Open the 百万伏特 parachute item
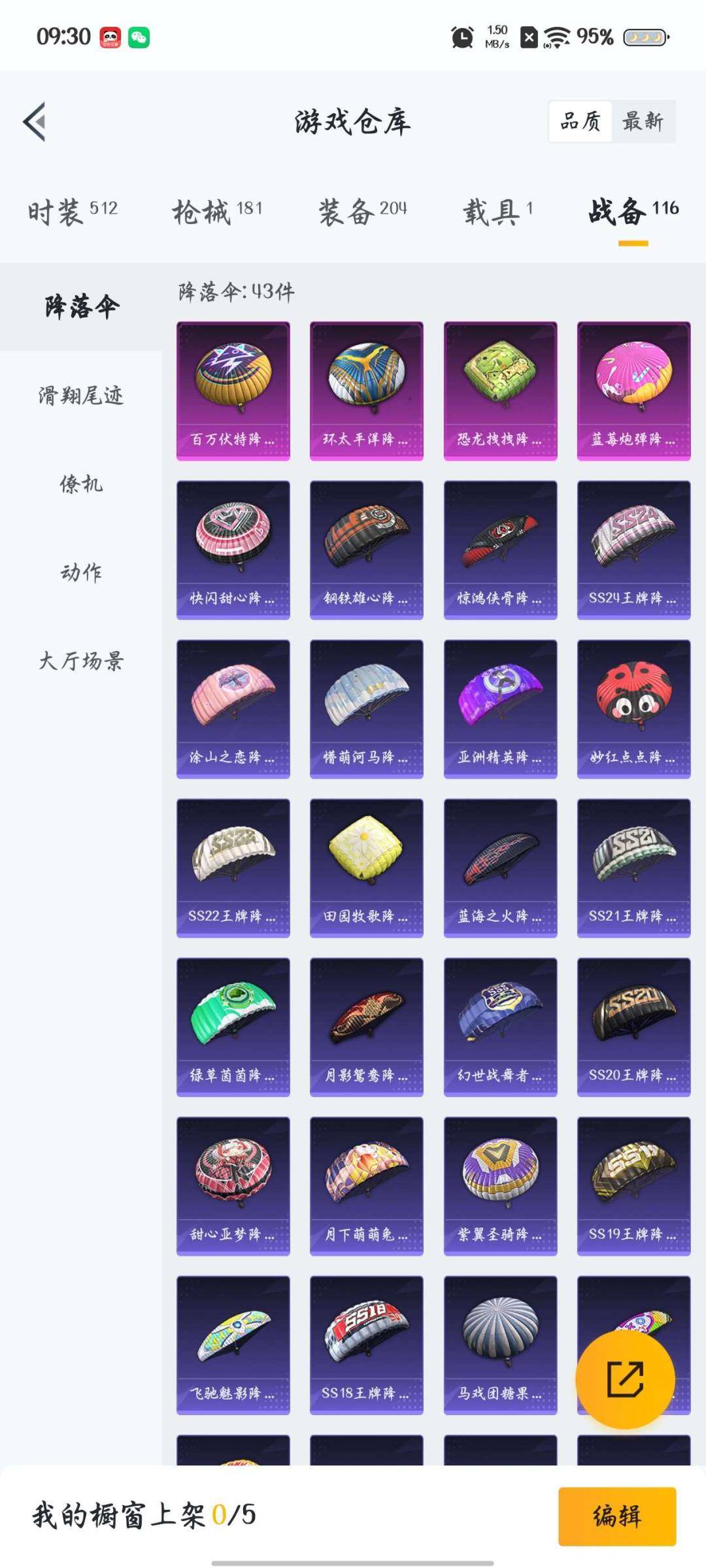This screenshot has height=1568, width=706. 233,389
